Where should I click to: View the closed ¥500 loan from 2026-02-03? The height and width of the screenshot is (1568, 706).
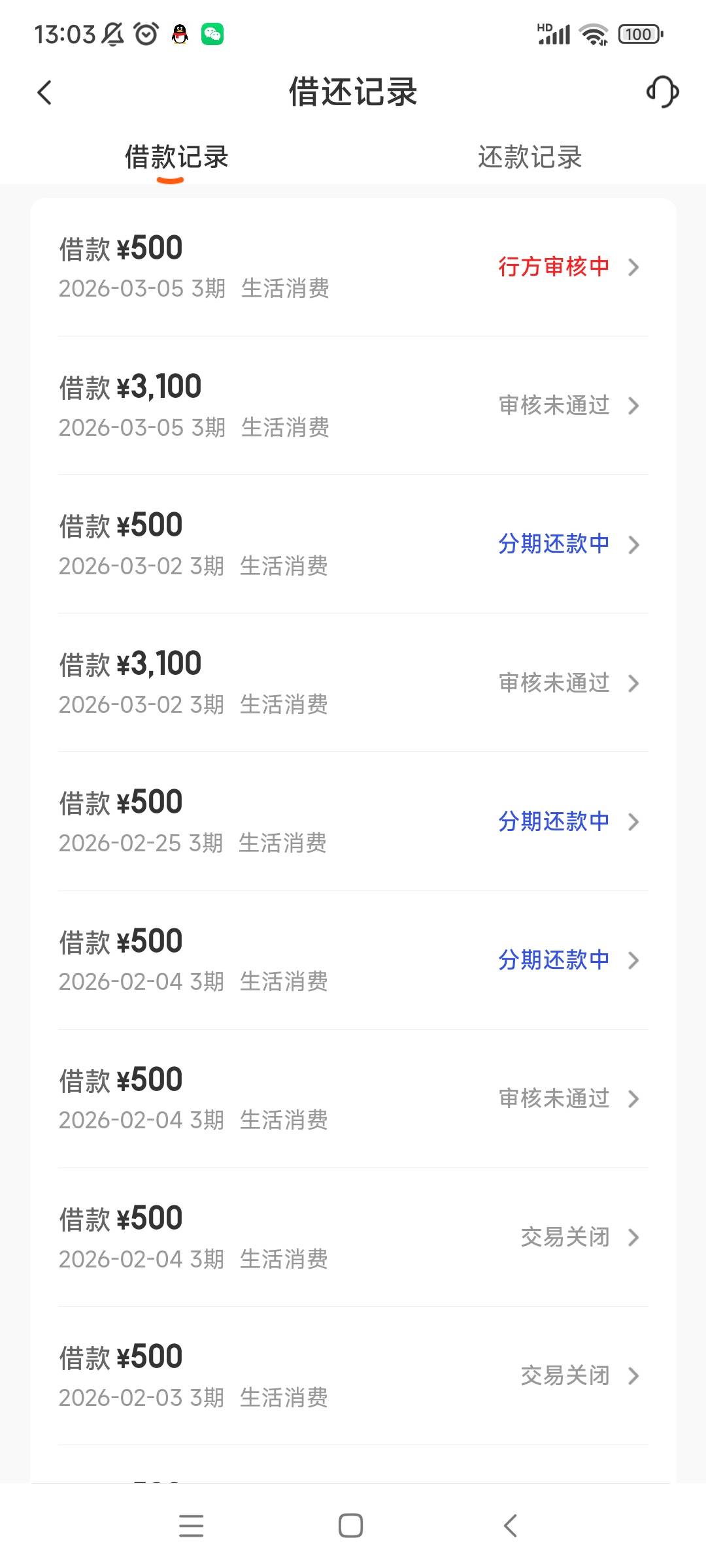coord(353,1375)
